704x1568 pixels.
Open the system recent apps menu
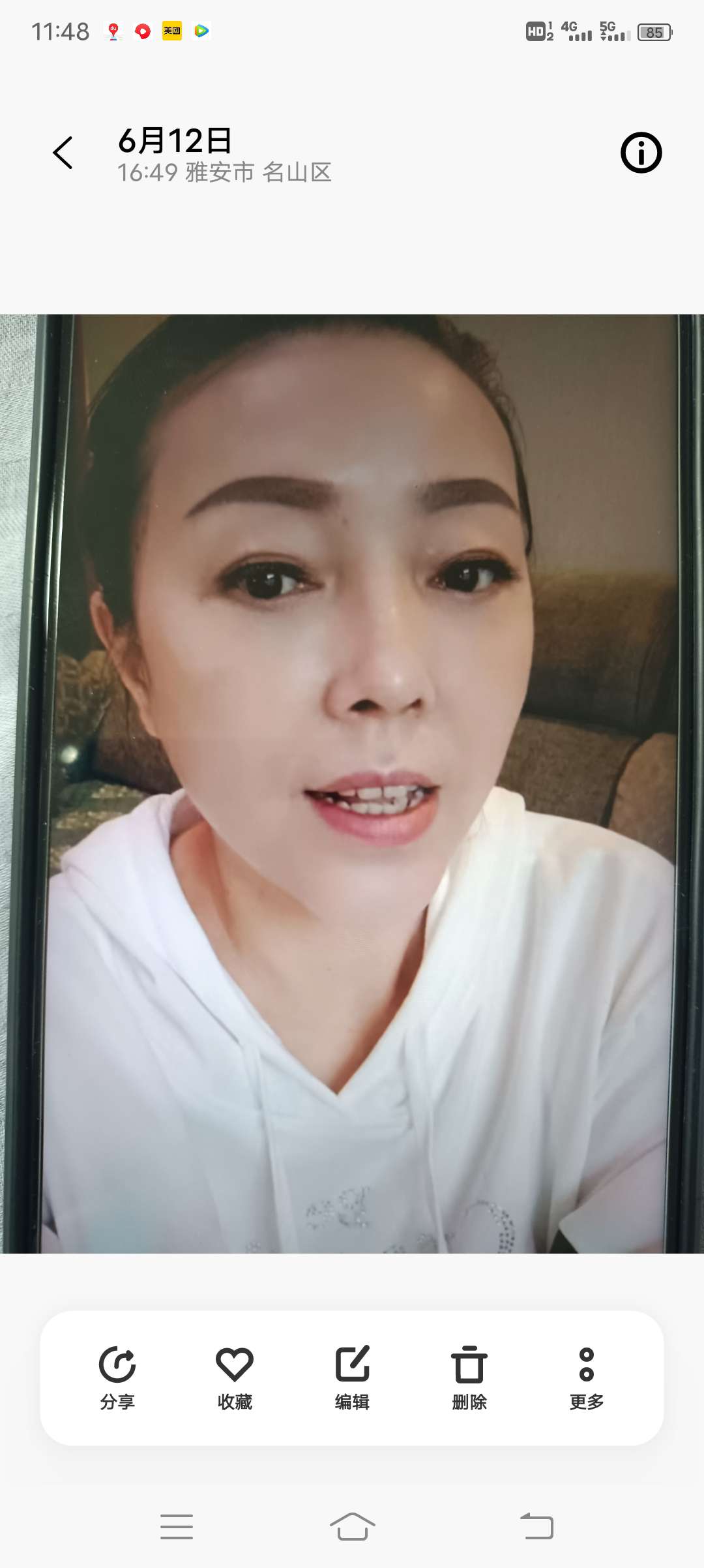[x=177, y=1526]
